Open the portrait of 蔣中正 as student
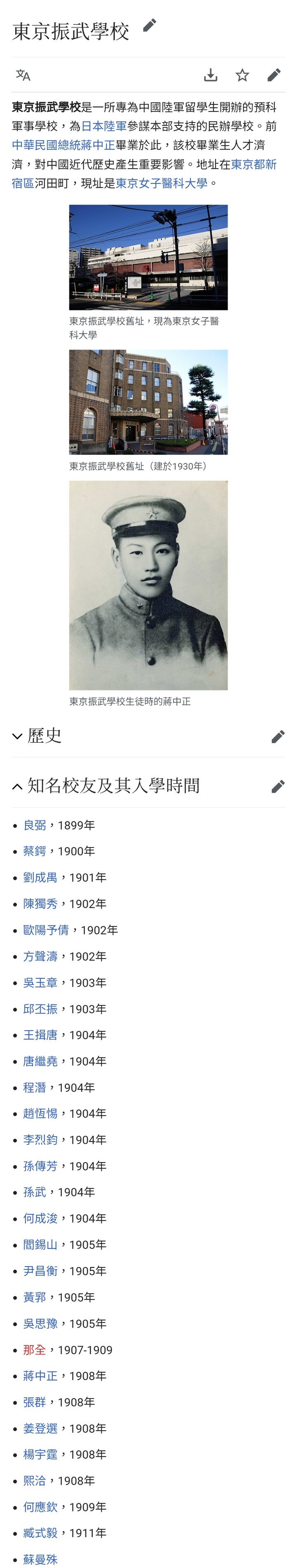 coord(148,585)
